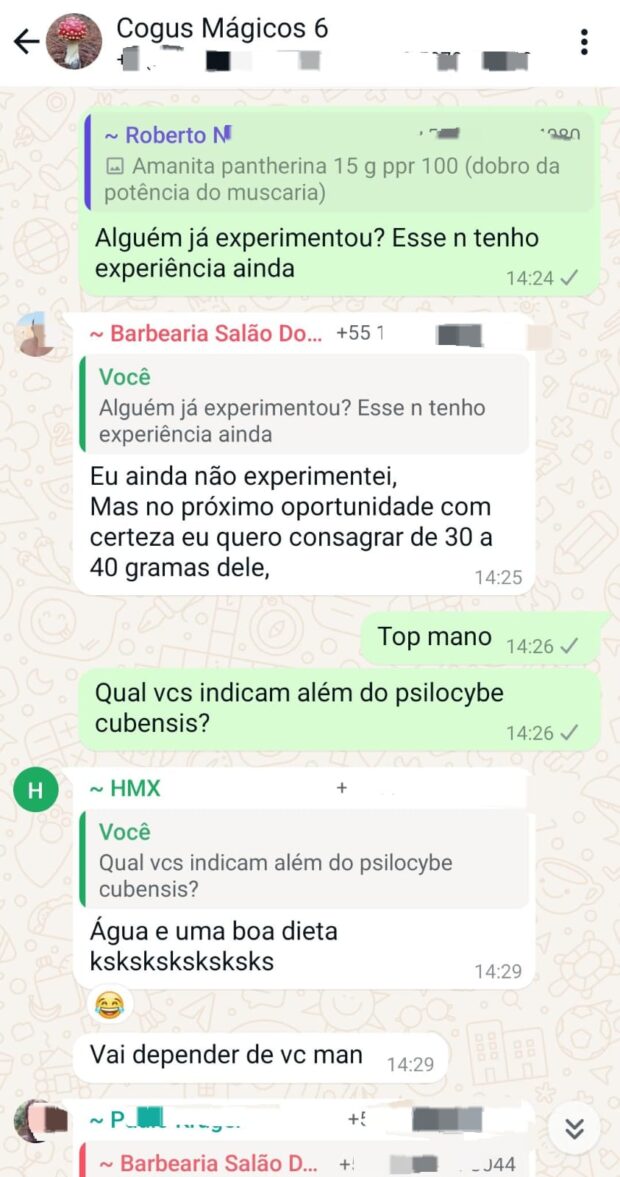Tap the HMX sender name
The width and height of the screenshot is (620, 1177).
[x=125, y=788]
